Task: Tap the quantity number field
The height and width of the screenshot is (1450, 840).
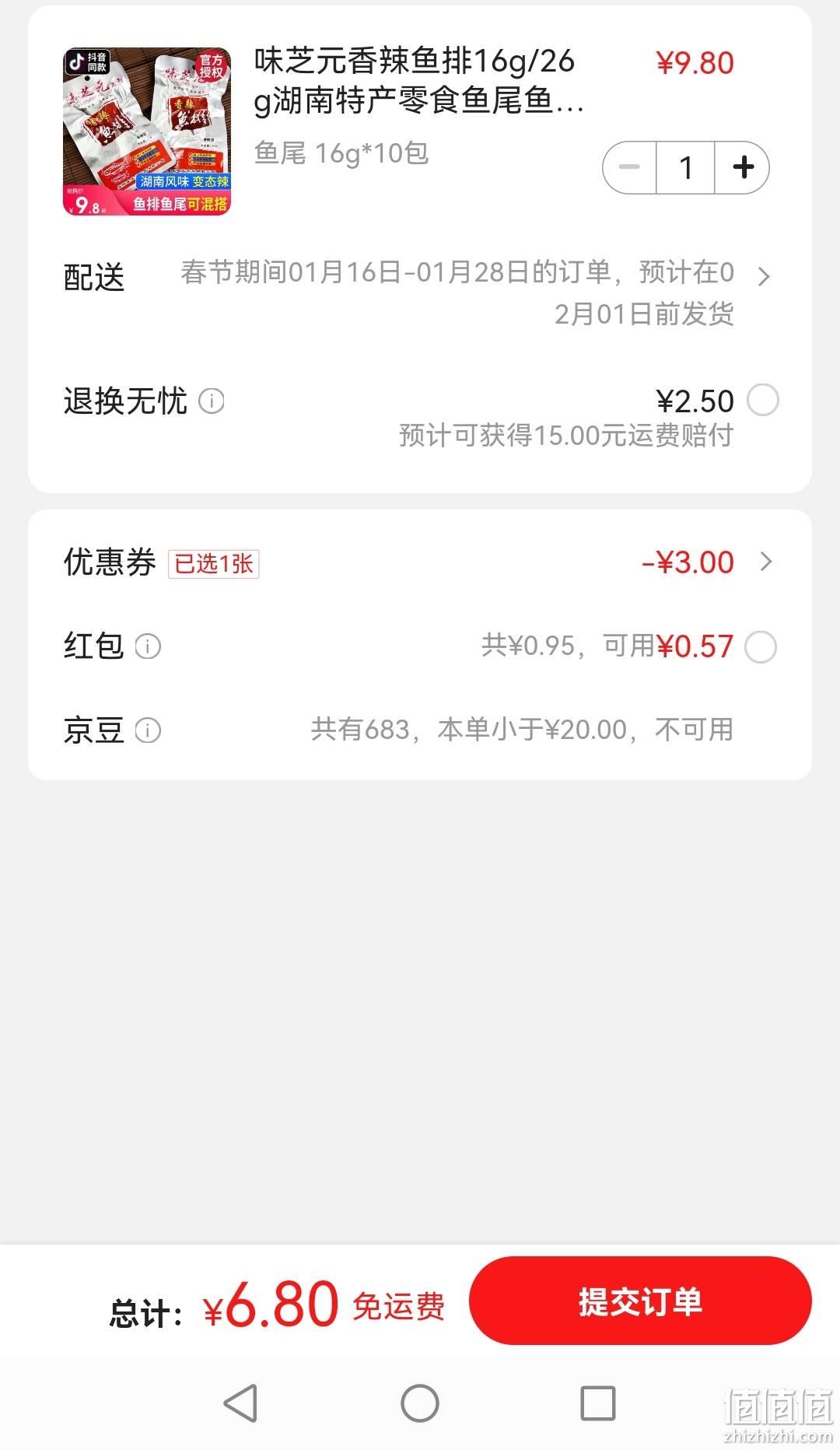Action: [685, 167]
